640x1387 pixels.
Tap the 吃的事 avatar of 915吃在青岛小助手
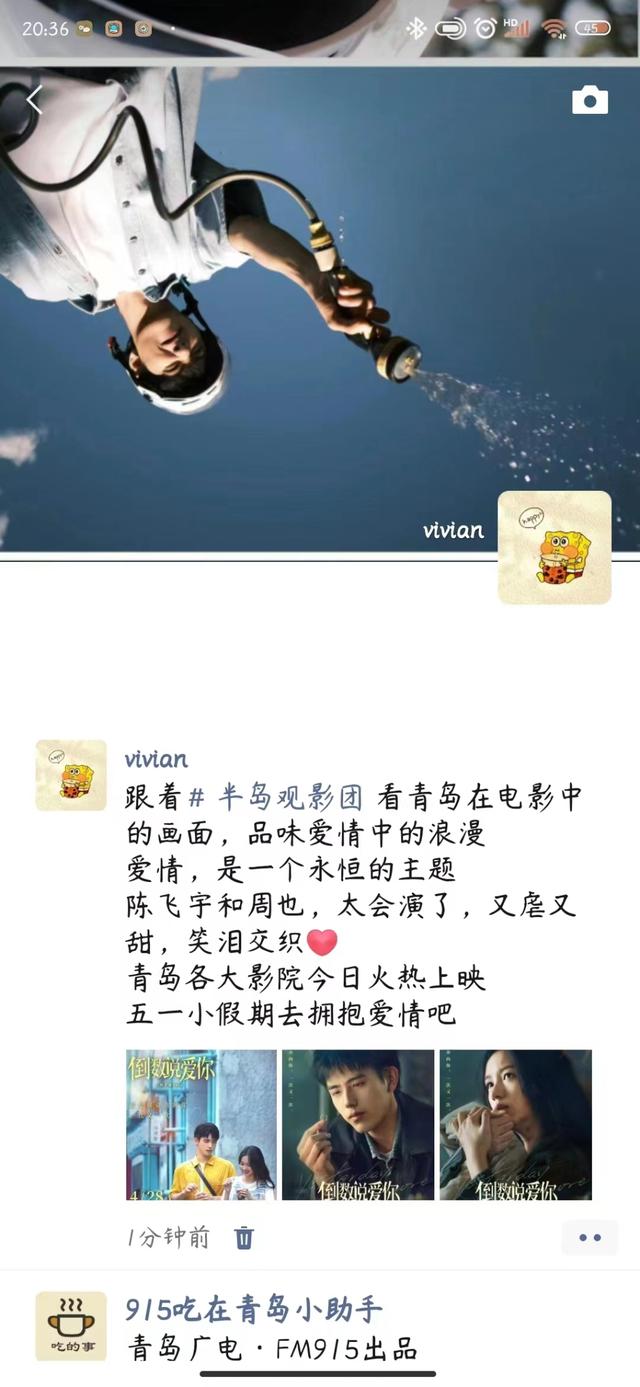pyautogui.click(x=71, y=1326)
